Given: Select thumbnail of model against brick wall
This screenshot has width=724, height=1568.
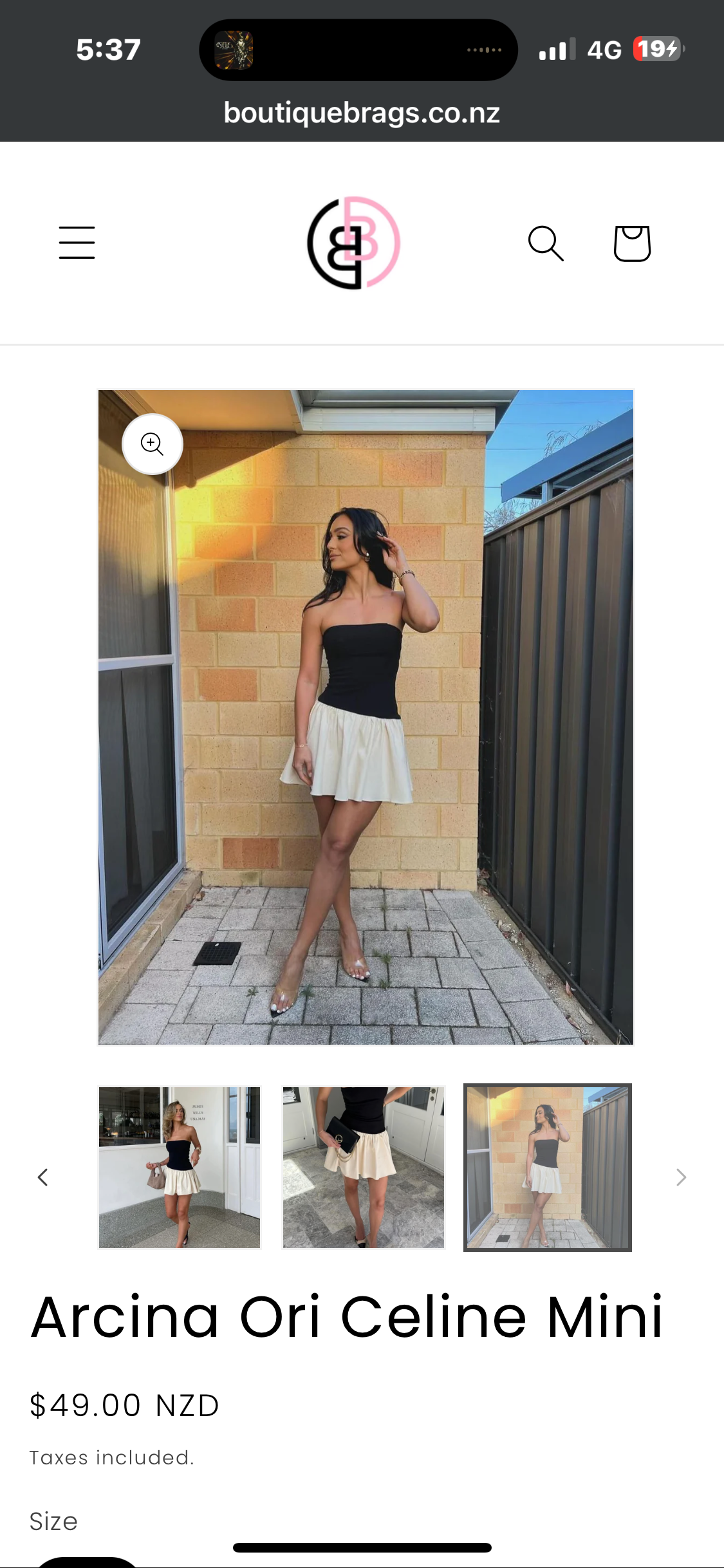Looking at the screenshot, I should 548,1168.
